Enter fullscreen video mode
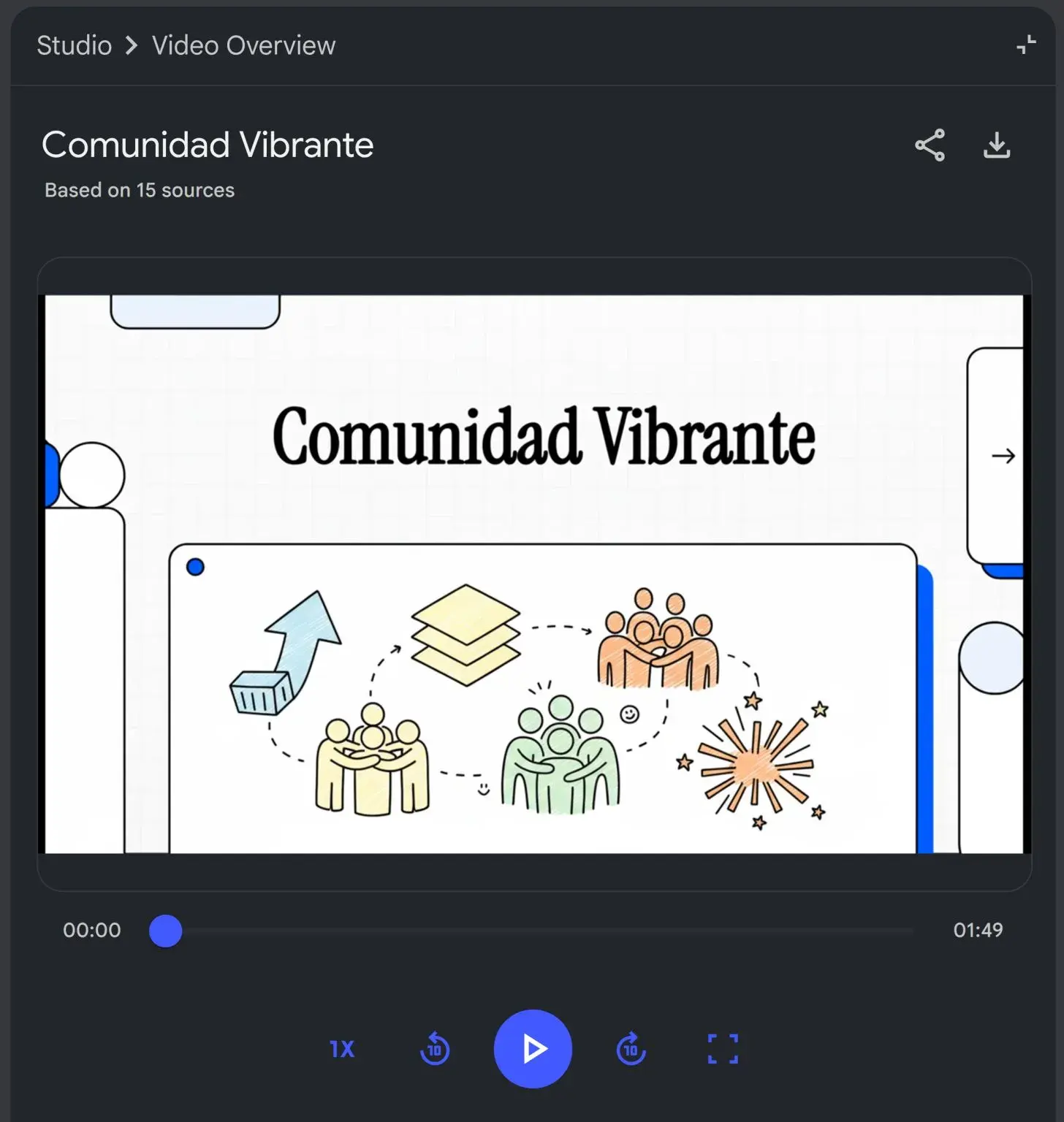This screenshot has width=1064, height=1122. [x=723, y=1049]
